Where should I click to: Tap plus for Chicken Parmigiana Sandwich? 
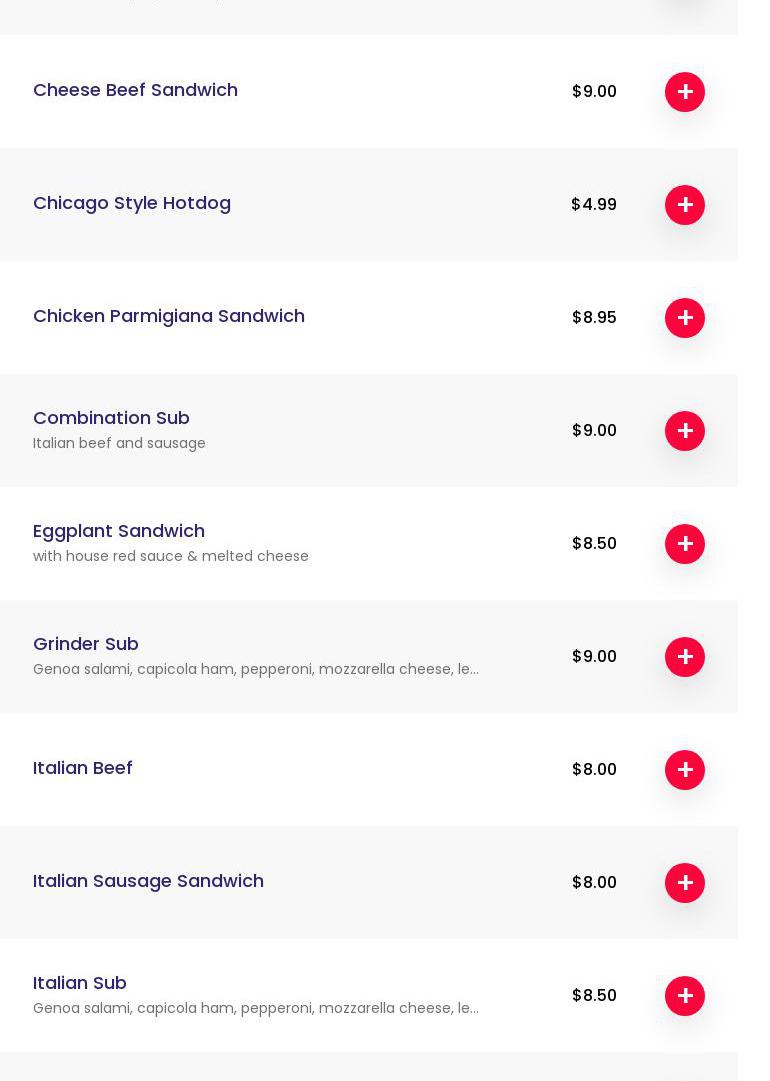pos(684,318)
